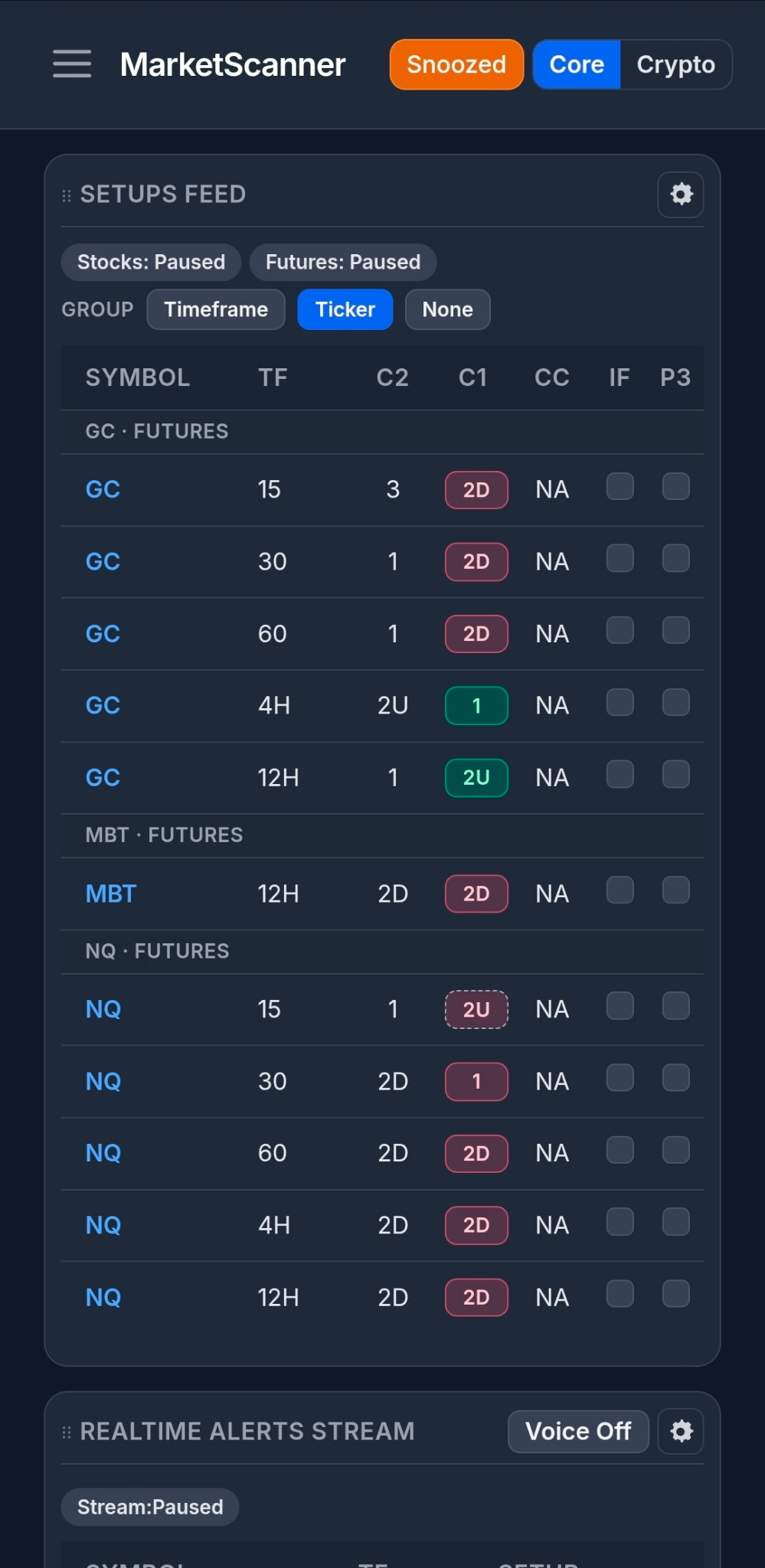Resume the paused Futures scanning
765x1568 pixels.
tap(343, 262)
